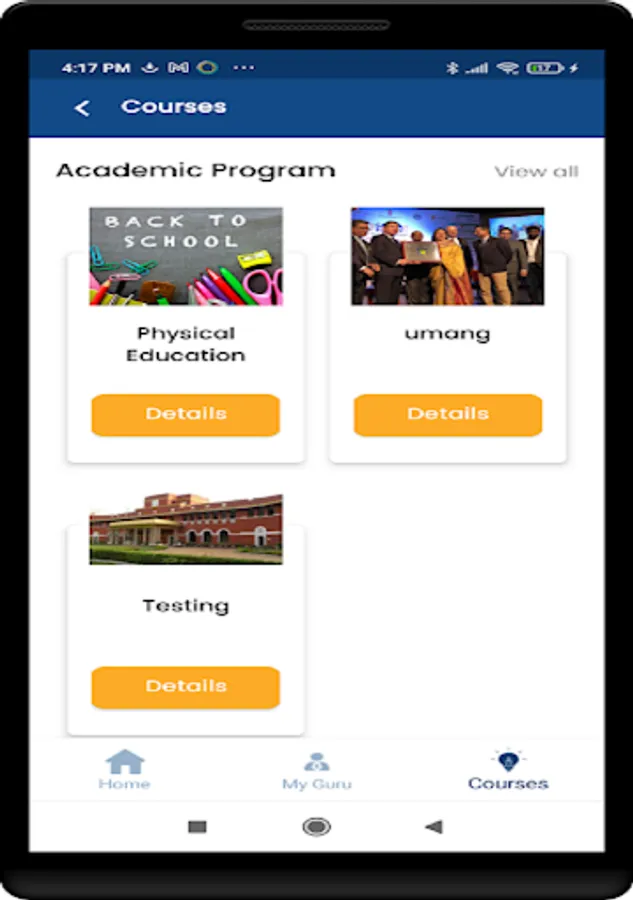This screenshot has width=633, height=900.
Task: Switch to the Home tab
Action: [125, 770]
